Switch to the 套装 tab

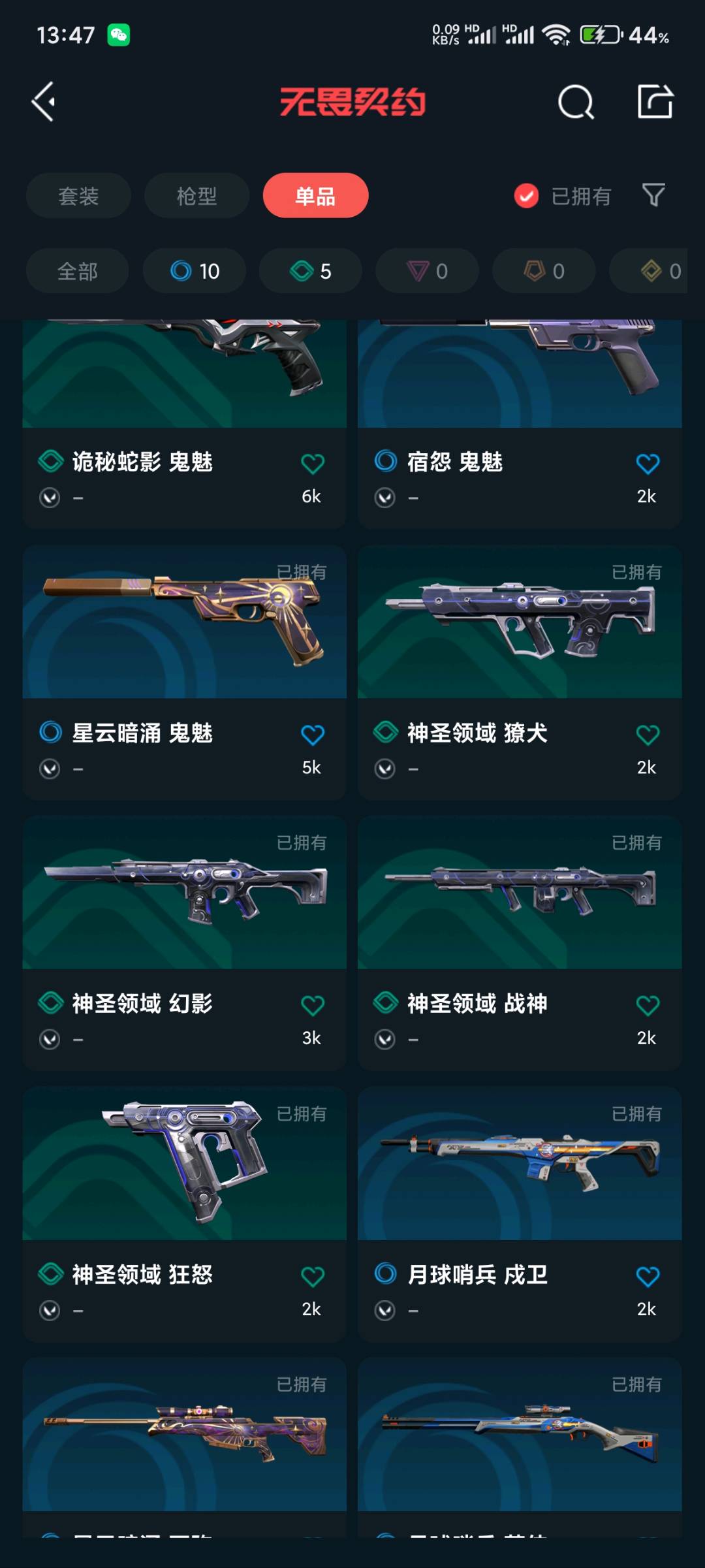(78, 196)
